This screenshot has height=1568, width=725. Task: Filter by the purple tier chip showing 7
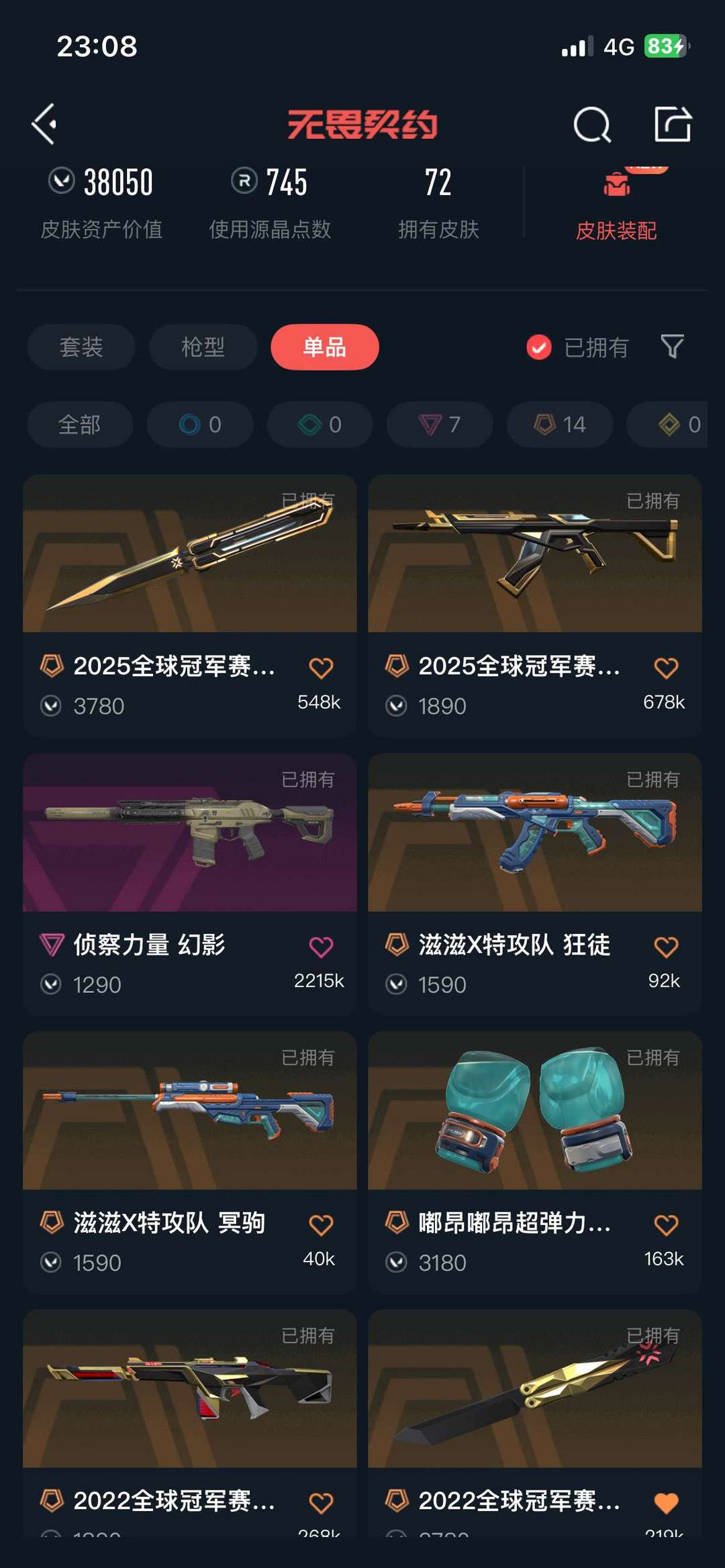pos(440,424)
